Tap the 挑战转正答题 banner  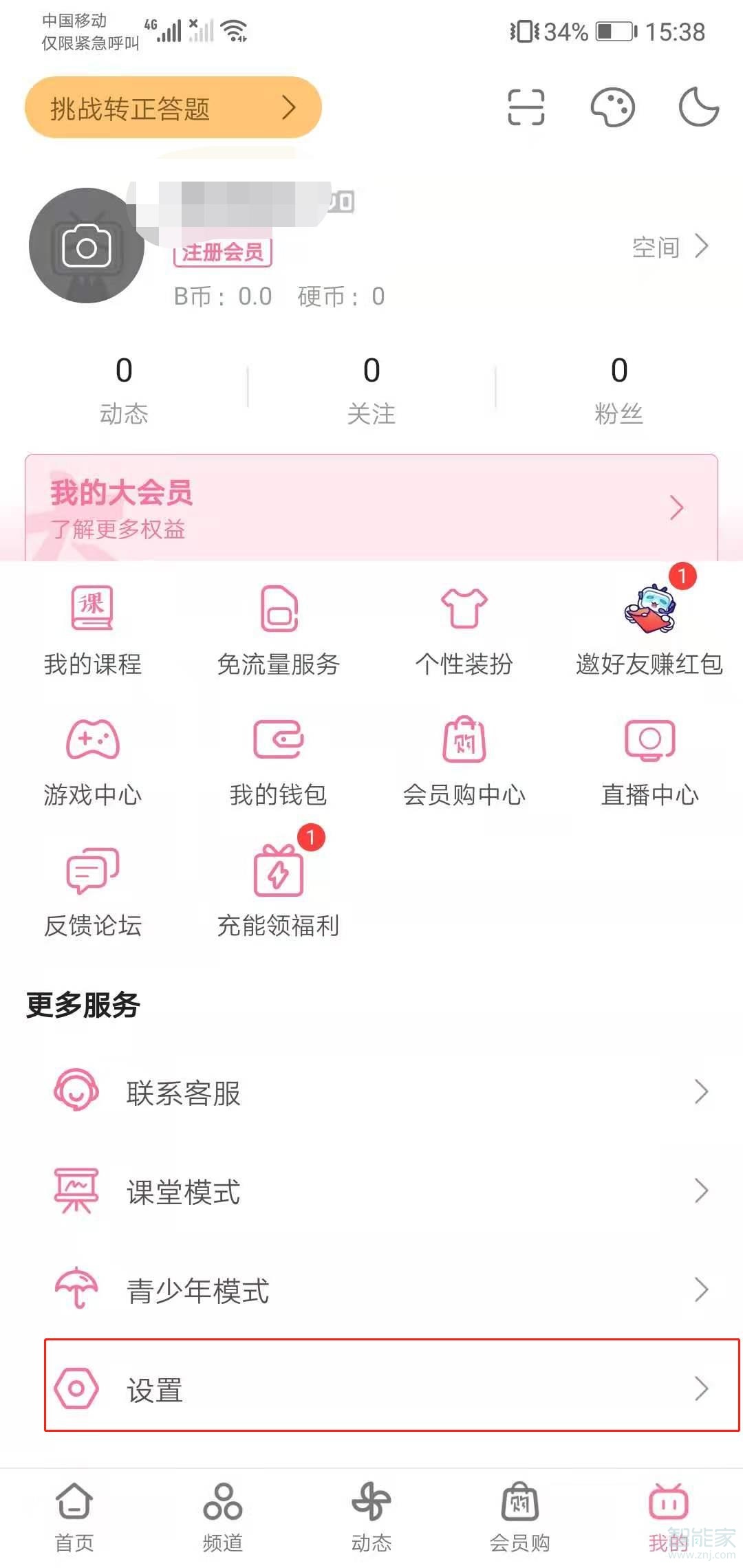(x=172, y=108)
